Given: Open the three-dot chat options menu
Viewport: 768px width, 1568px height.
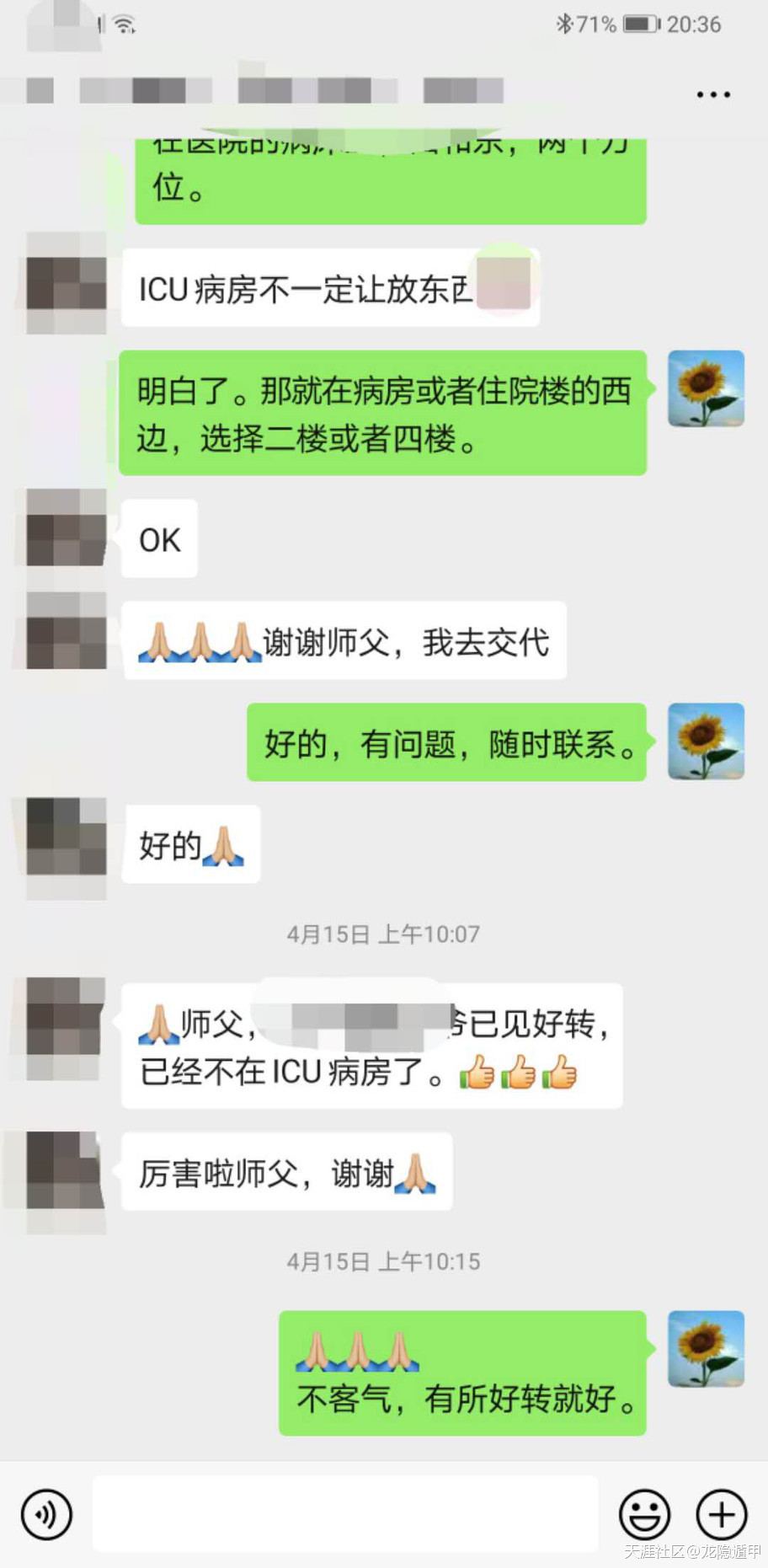Looking at the screenshot, I should coord(712,94).
